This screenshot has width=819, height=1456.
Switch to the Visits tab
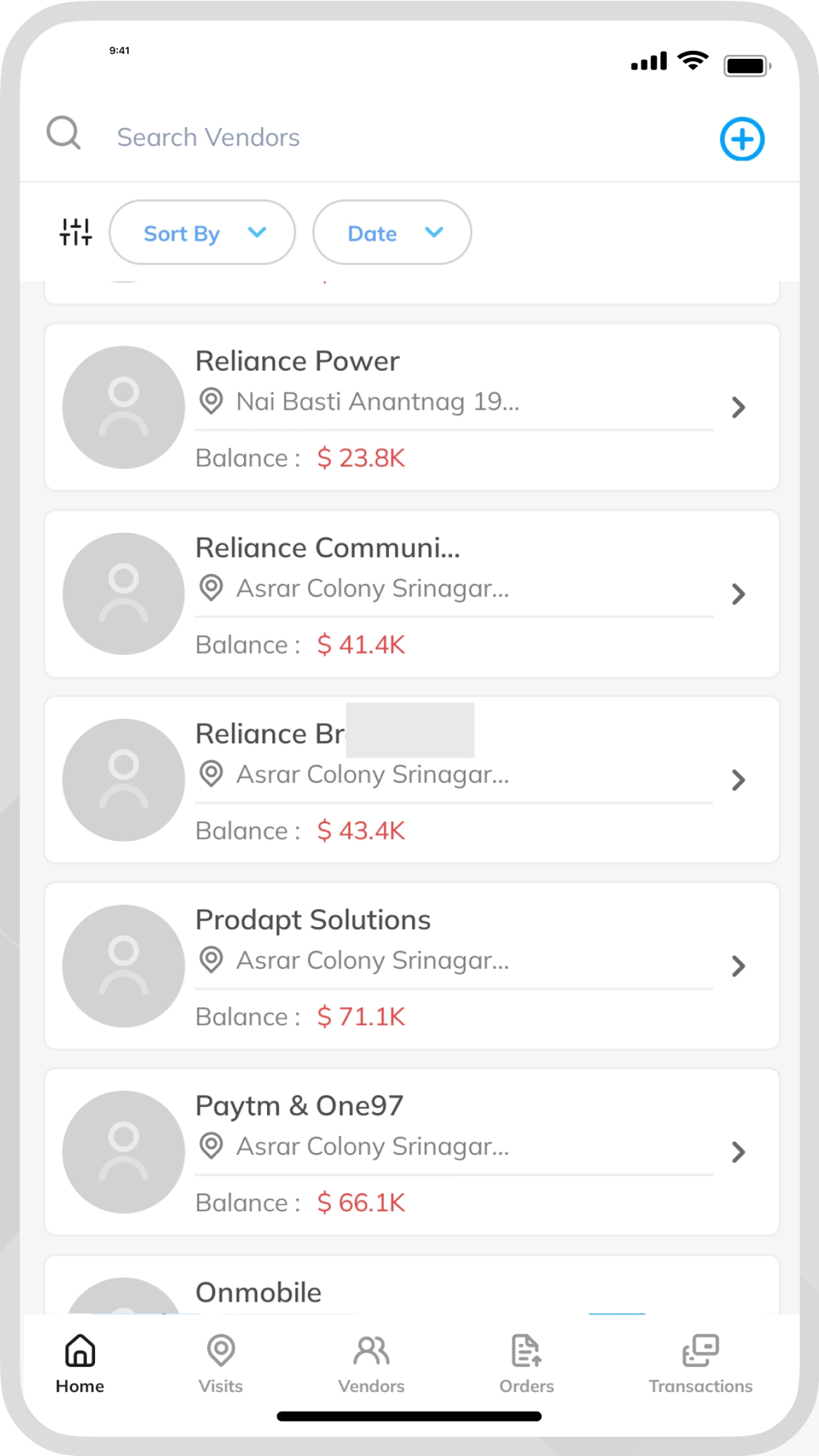pos(221,1364)
